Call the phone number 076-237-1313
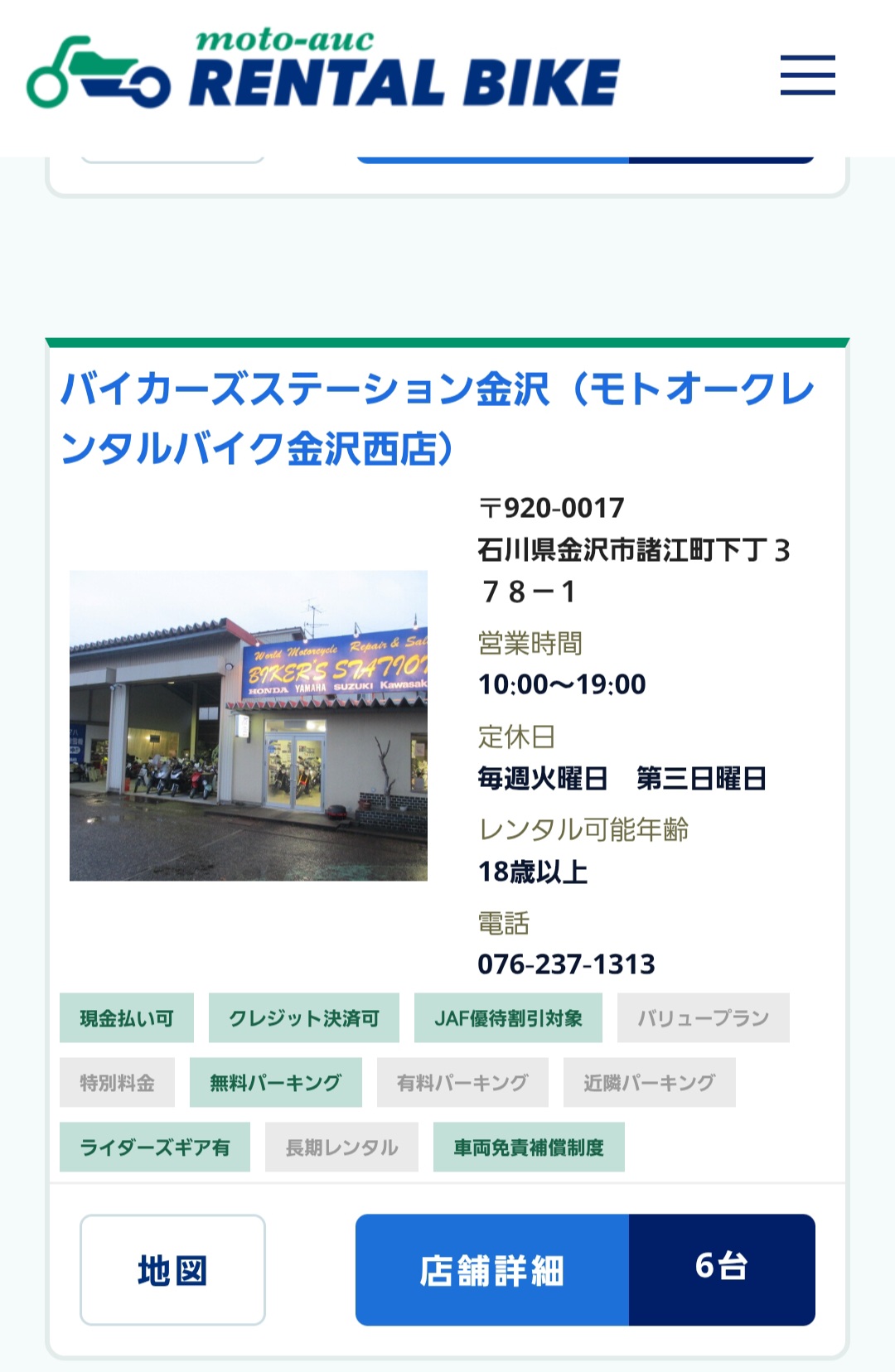The image size is (895, 1372). click(x=566, y=964)
